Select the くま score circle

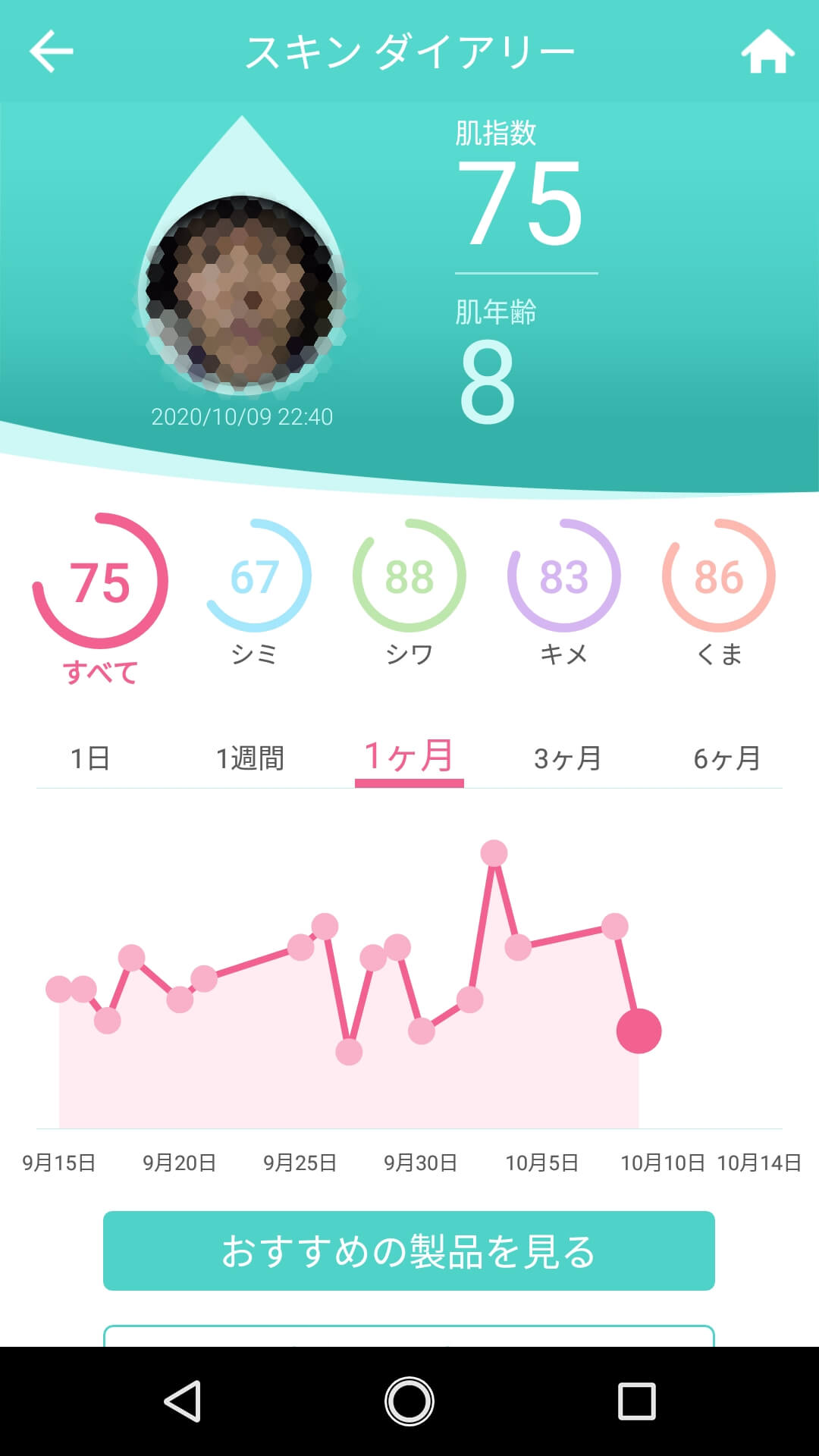point(719,593)
